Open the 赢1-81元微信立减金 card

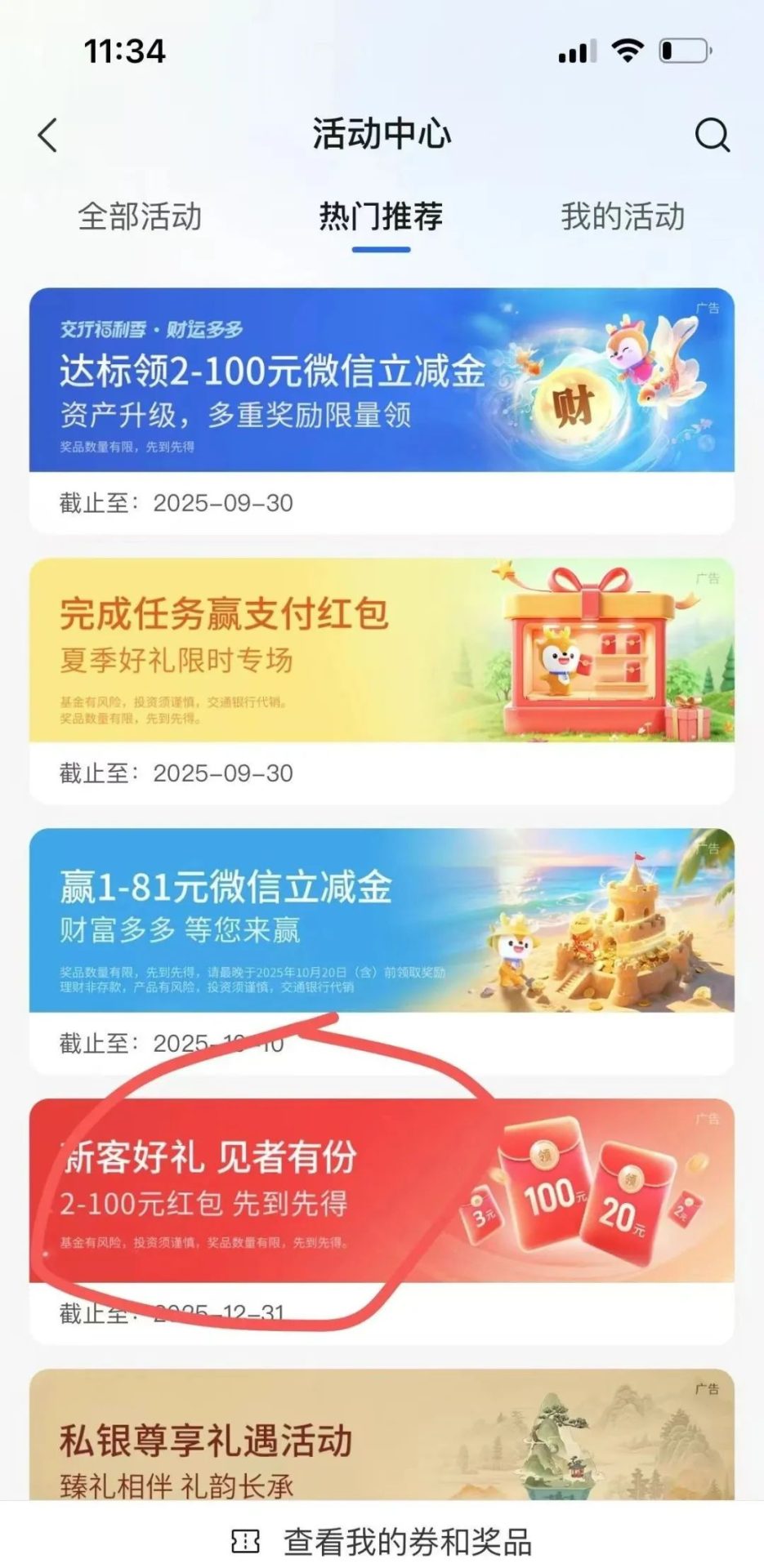(x=382, y=921)
